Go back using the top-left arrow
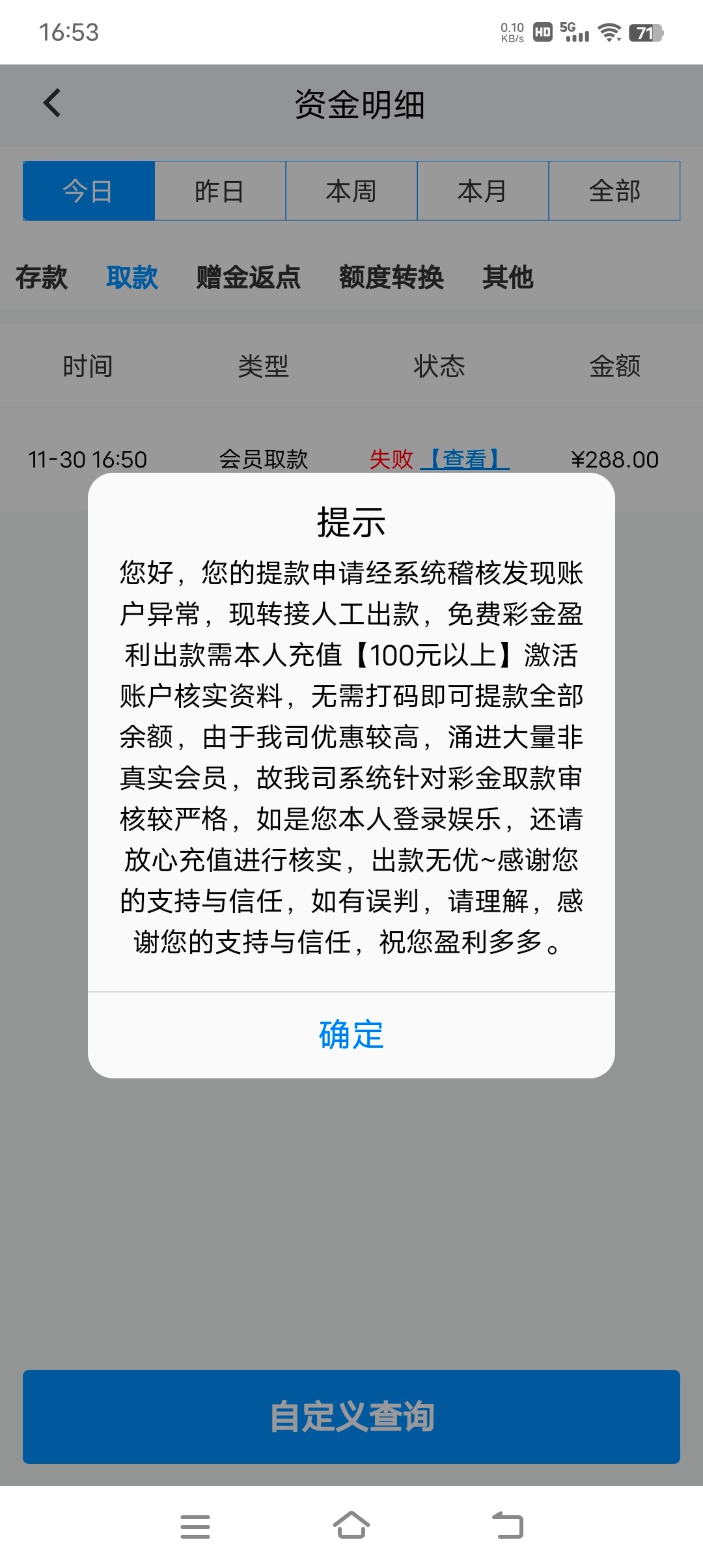Viewport: 703px width, 1568px height. point(52,104)
